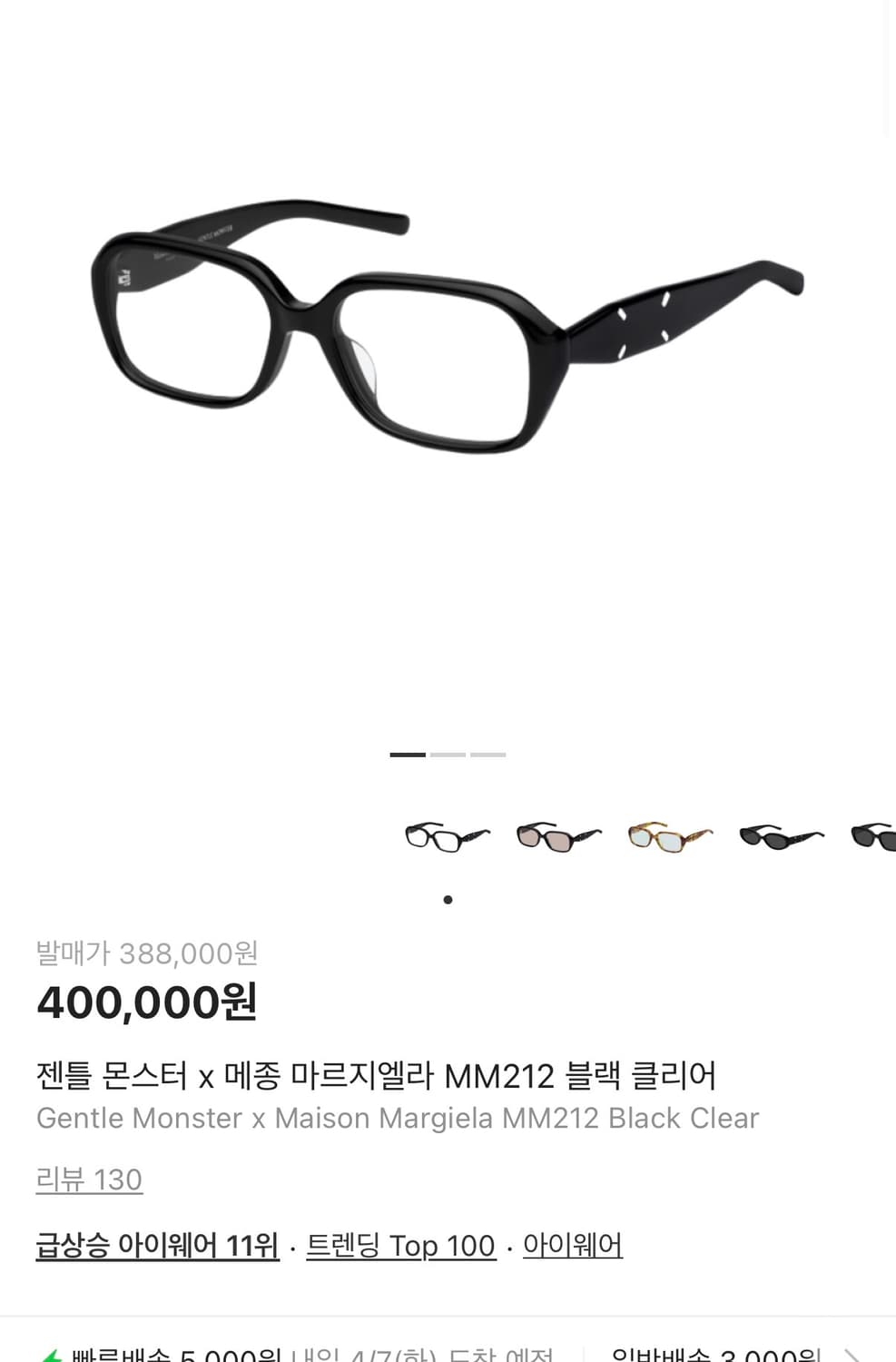The width and height of the screenshot is (896, 1362).
Task: Open the 아이웨어 category page
Action: click(571, 1245)
